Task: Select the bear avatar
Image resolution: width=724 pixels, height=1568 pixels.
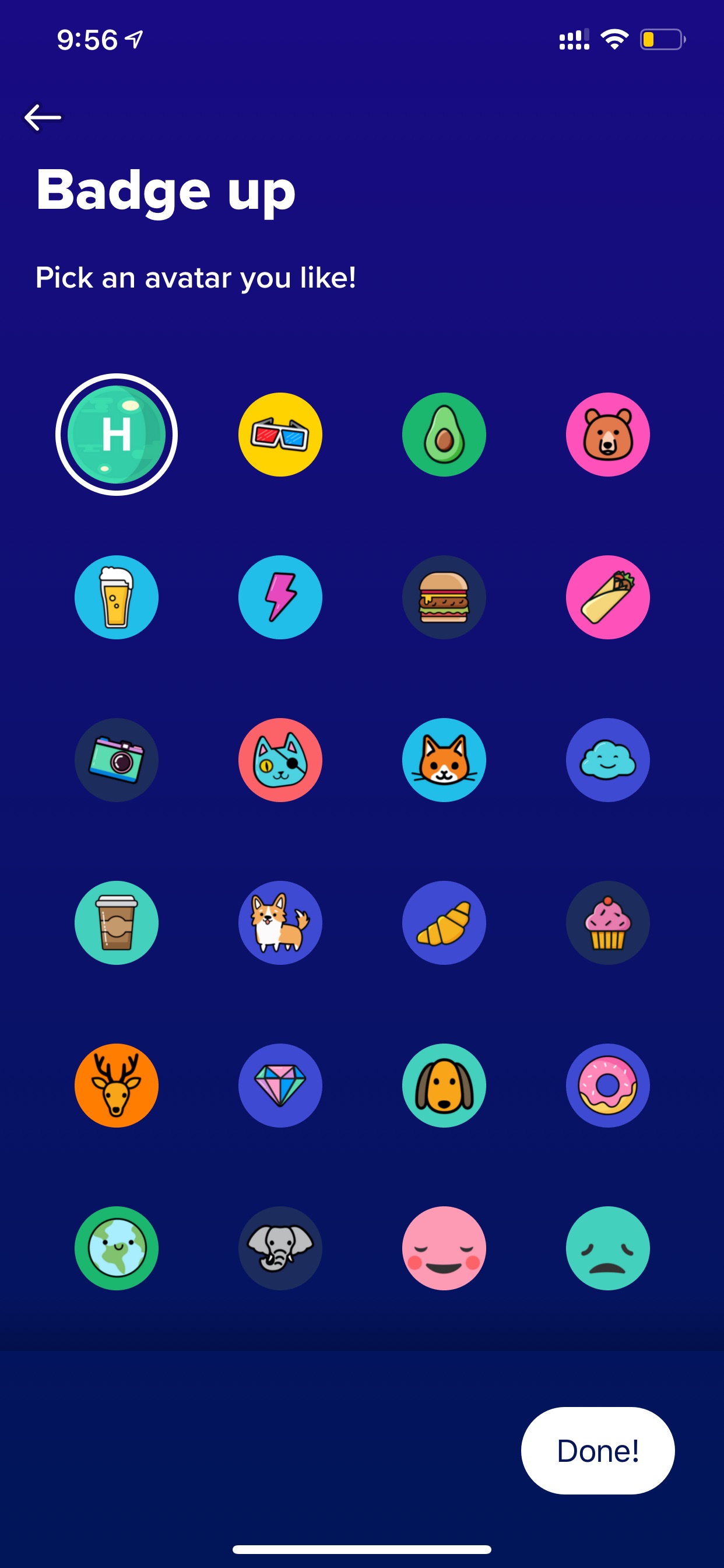Action: tap(608, 435)
